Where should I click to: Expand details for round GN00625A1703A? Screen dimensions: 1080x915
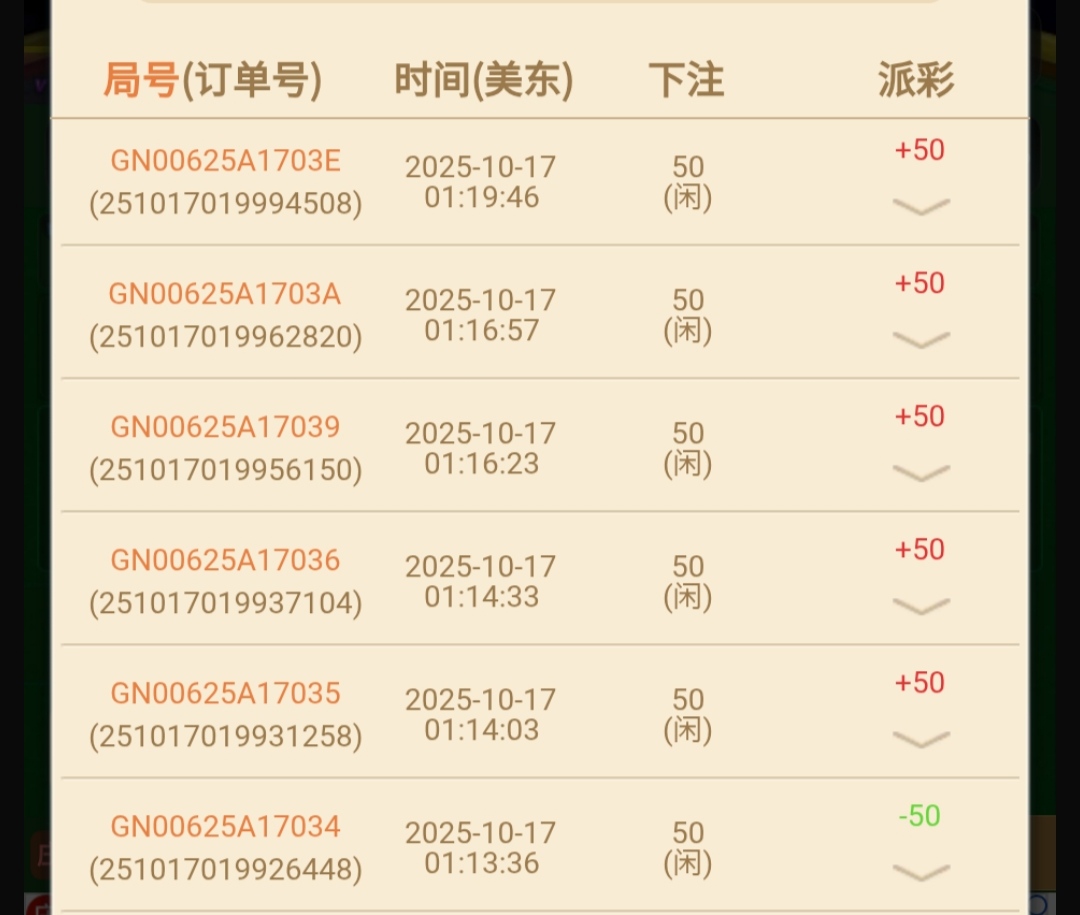920,340
